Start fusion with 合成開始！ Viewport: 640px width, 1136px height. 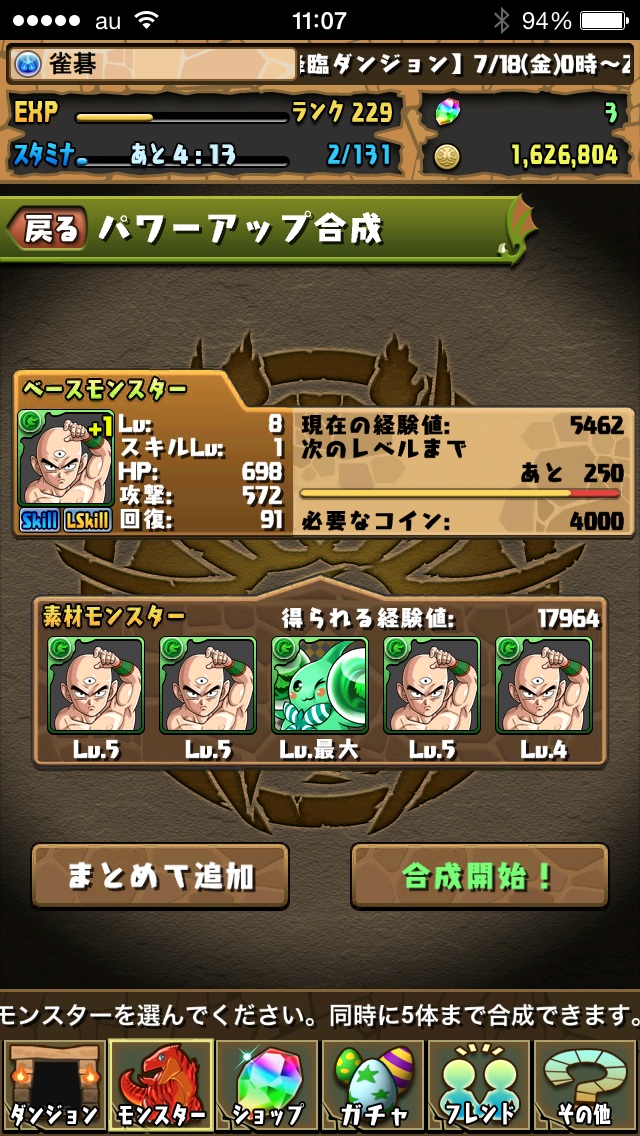[x=479, y=876]
